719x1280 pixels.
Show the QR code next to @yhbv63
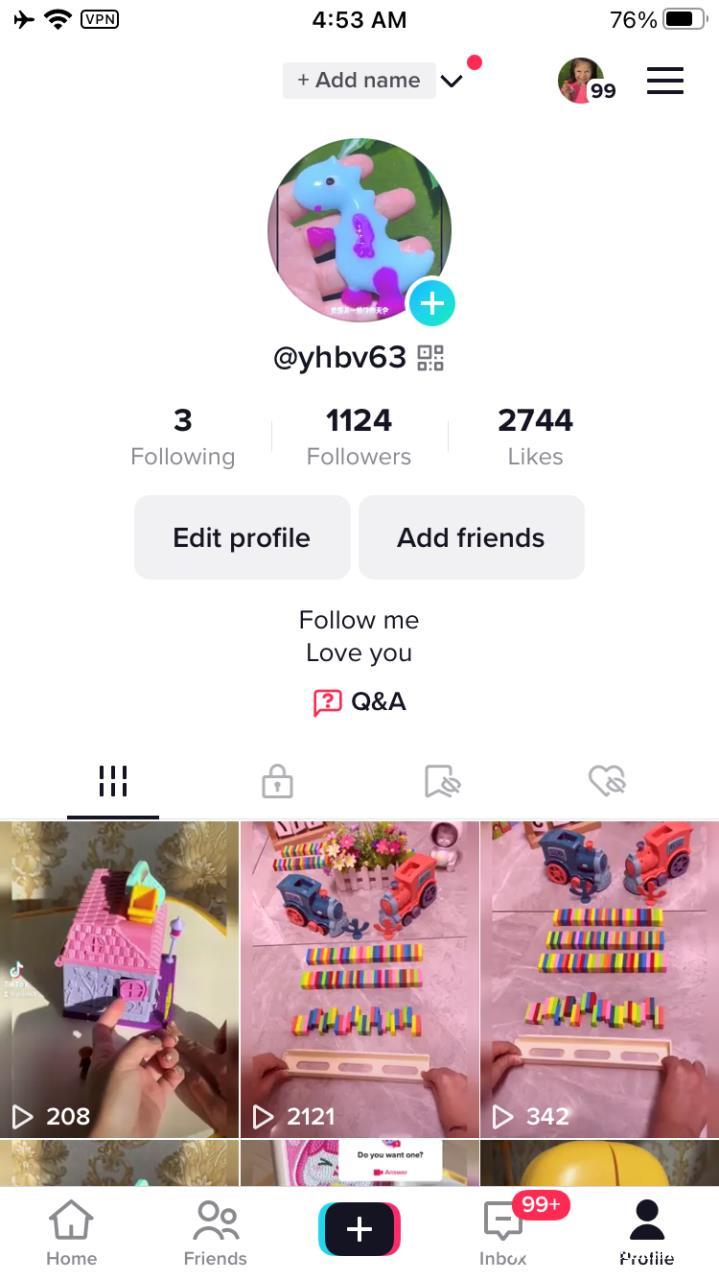pos(430,358)
